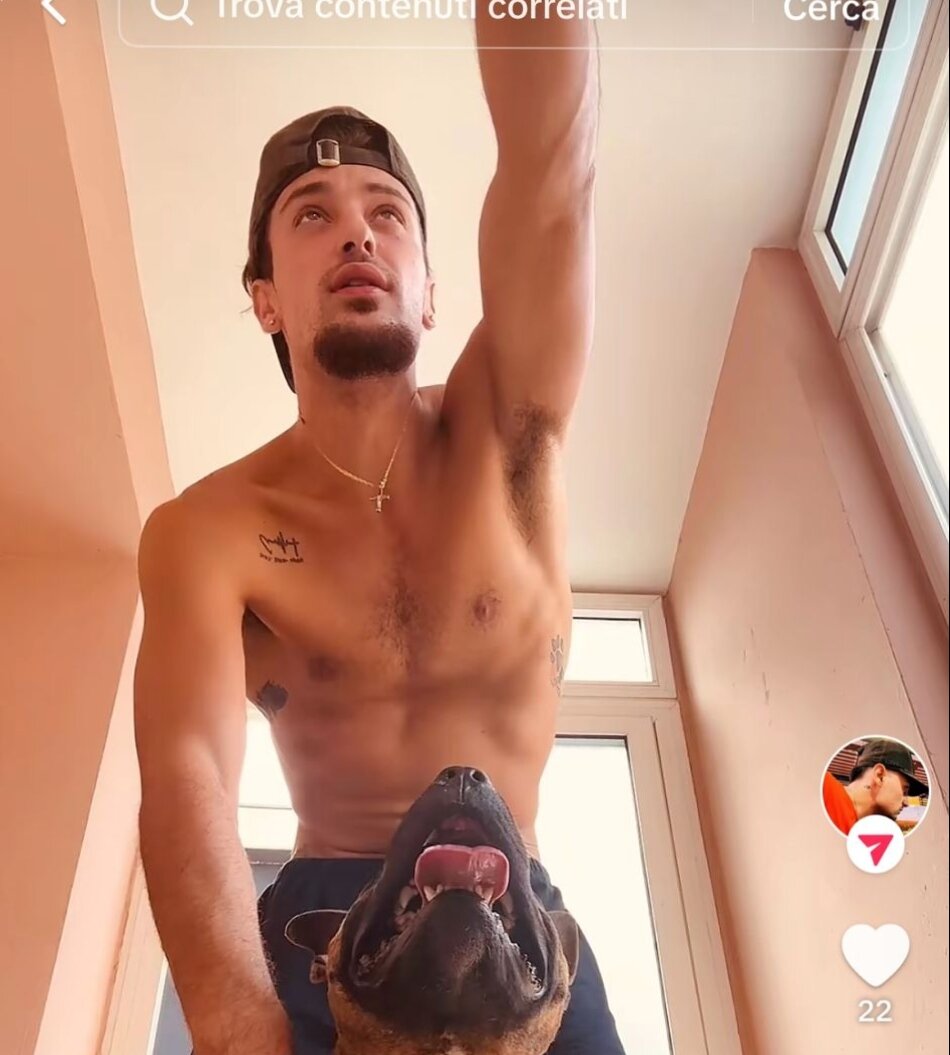Focus the "Trova contenuti correlati" search field
Screen dimensions: 950x1055
click(x=430, y=10)
